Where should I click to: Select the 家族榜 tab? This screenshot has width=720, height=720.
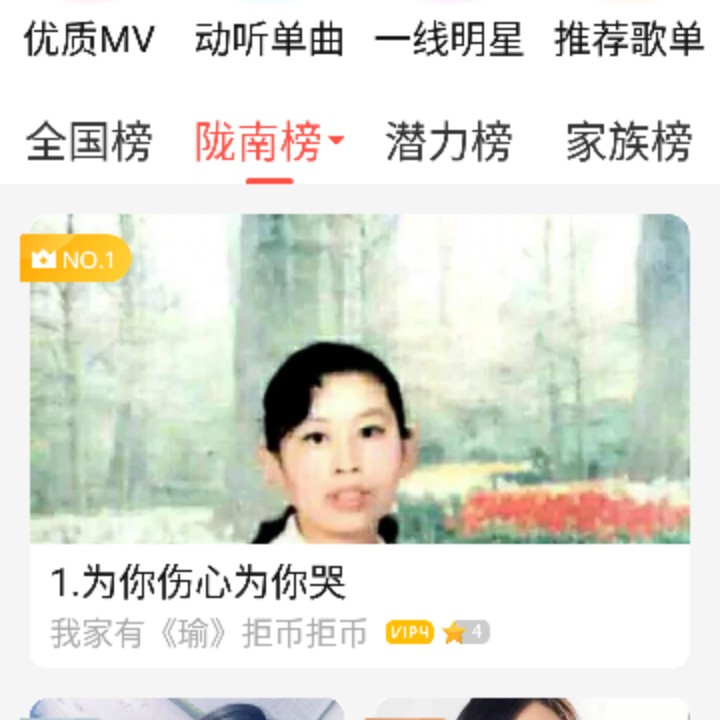click(629, 142)
